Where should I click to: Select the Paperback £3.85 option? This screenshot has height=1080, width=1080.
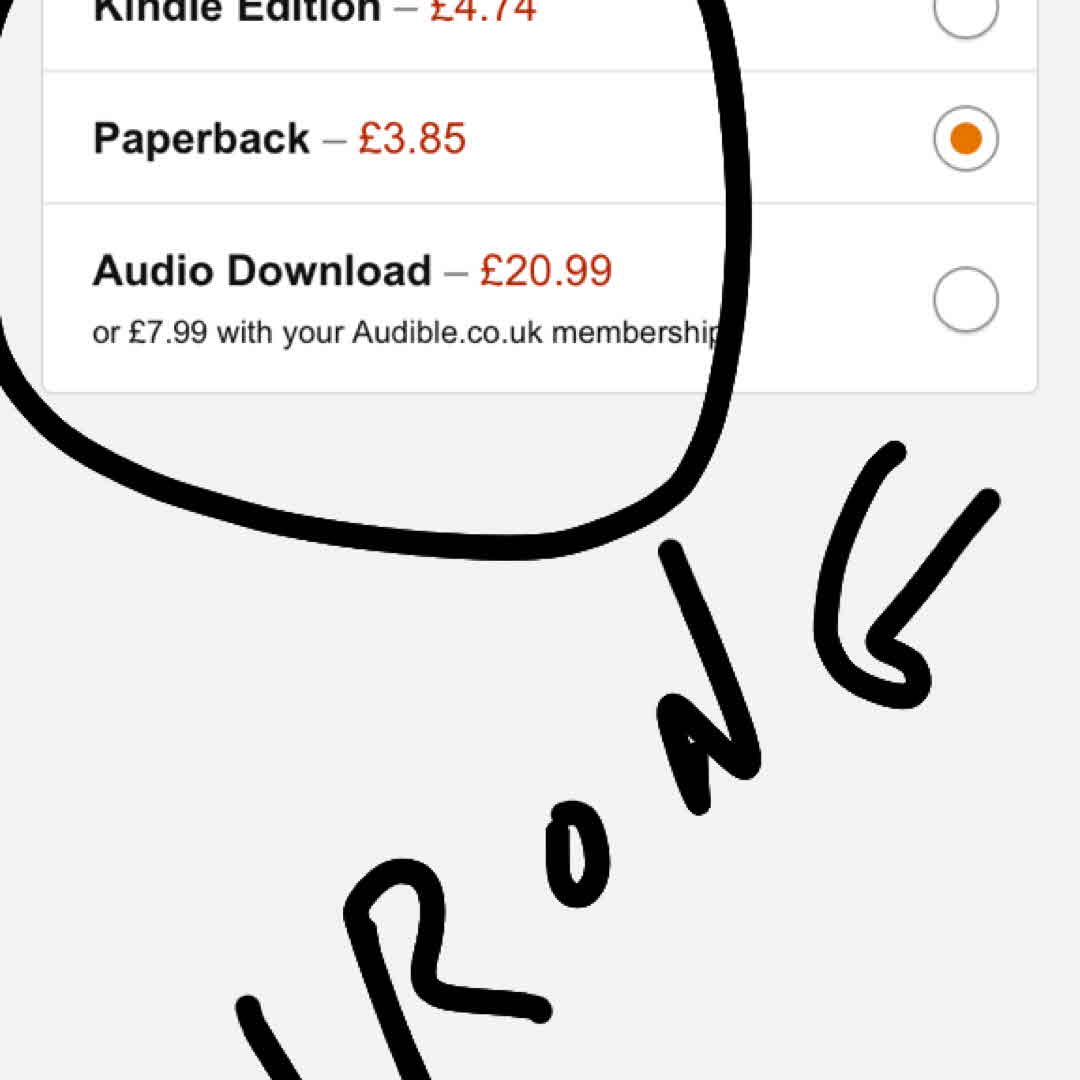(965, 138)
